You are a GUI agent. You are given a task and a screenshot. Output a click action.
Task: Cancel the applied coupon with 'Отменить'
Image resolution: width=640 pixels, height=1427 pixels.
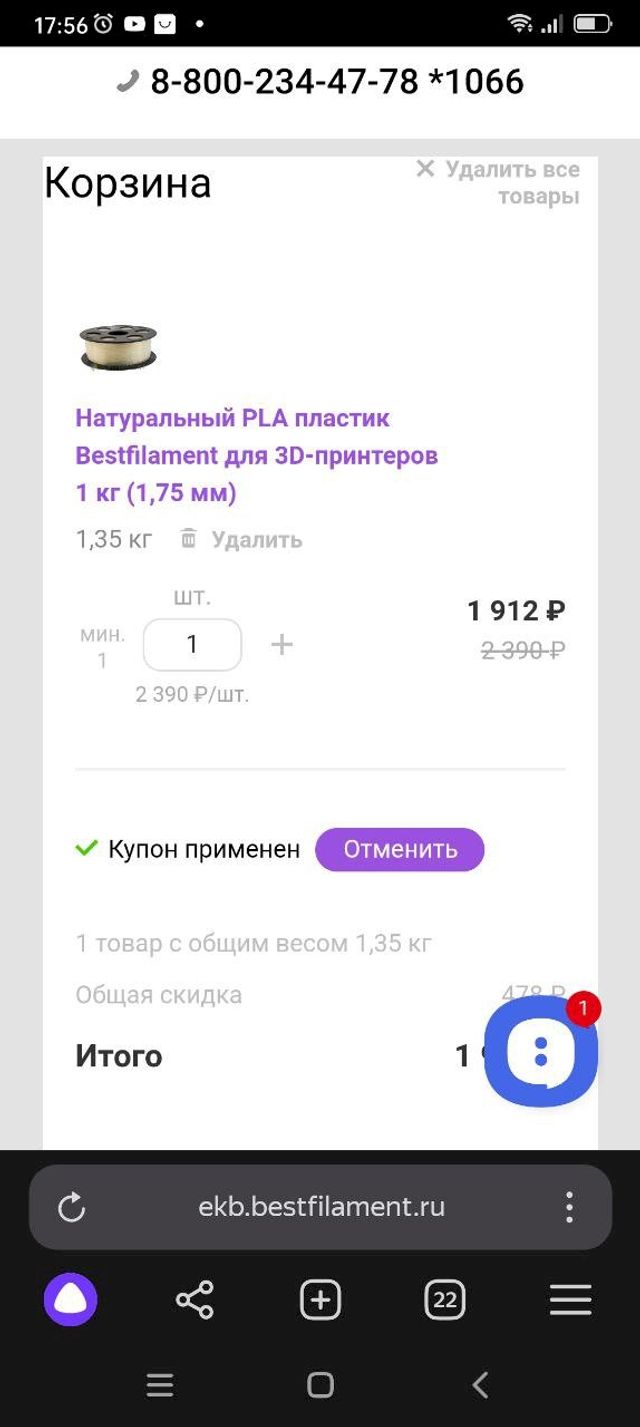pos(400,850)
